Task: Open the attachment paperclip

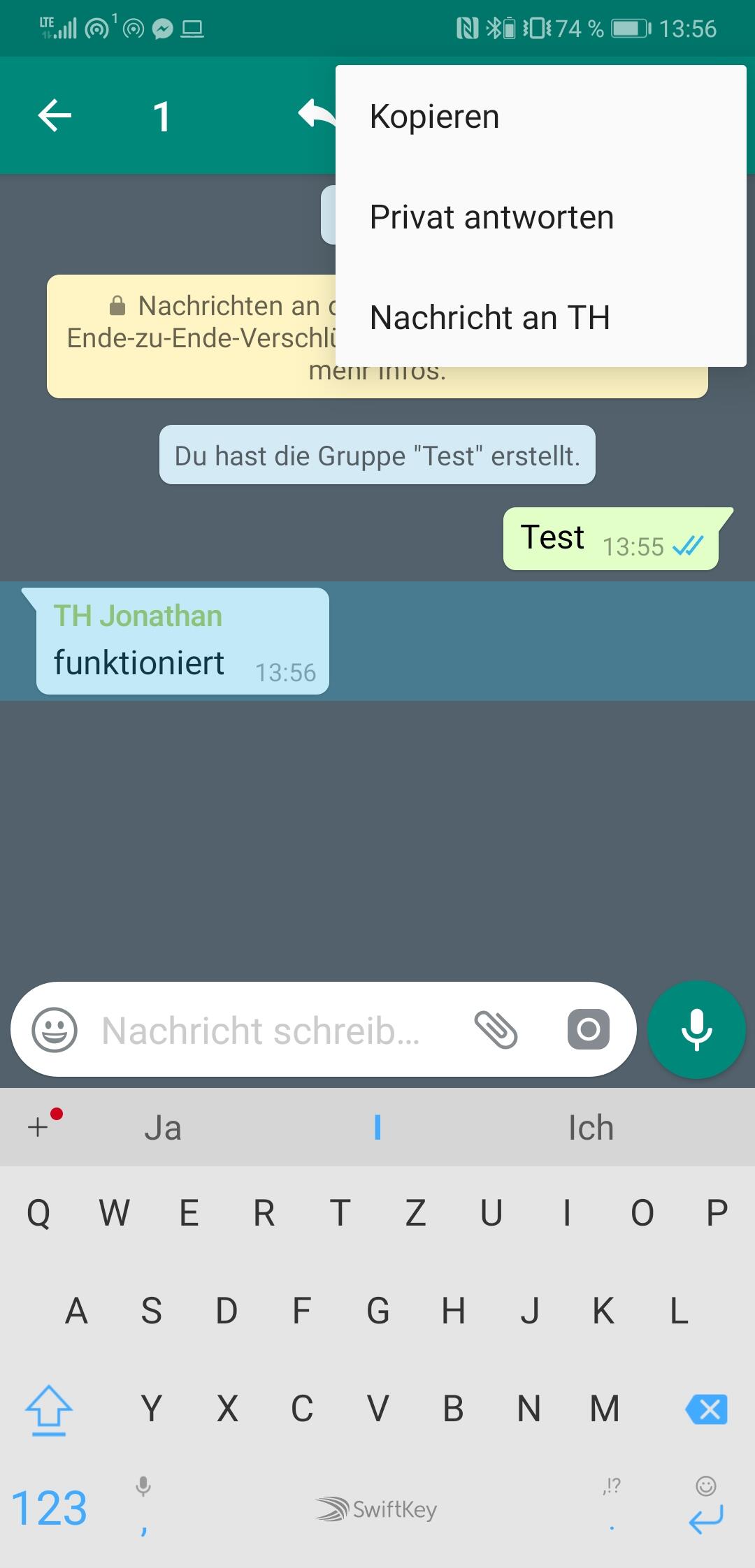Action: [x=496, y=1030]
